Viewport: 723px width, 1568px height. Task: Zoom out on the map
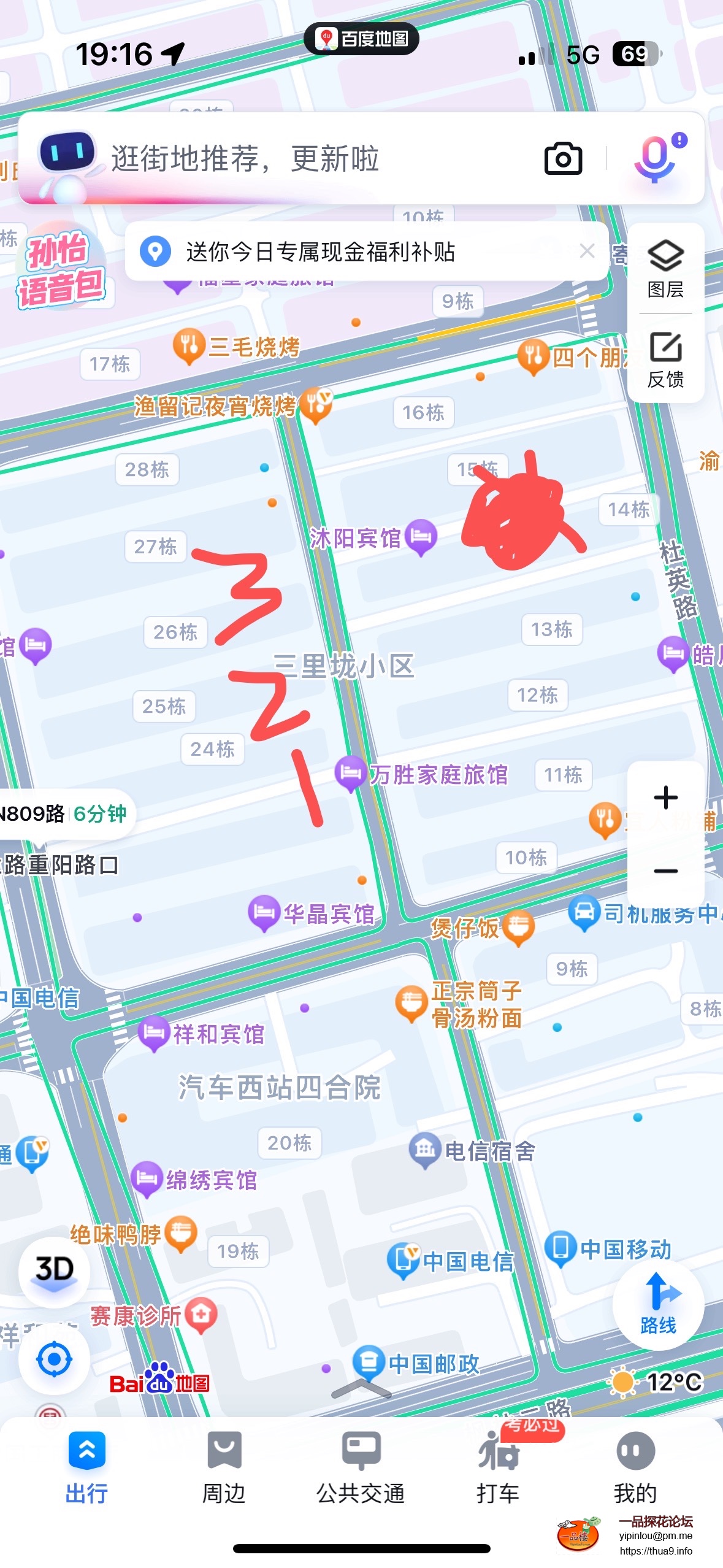[665, 871]
